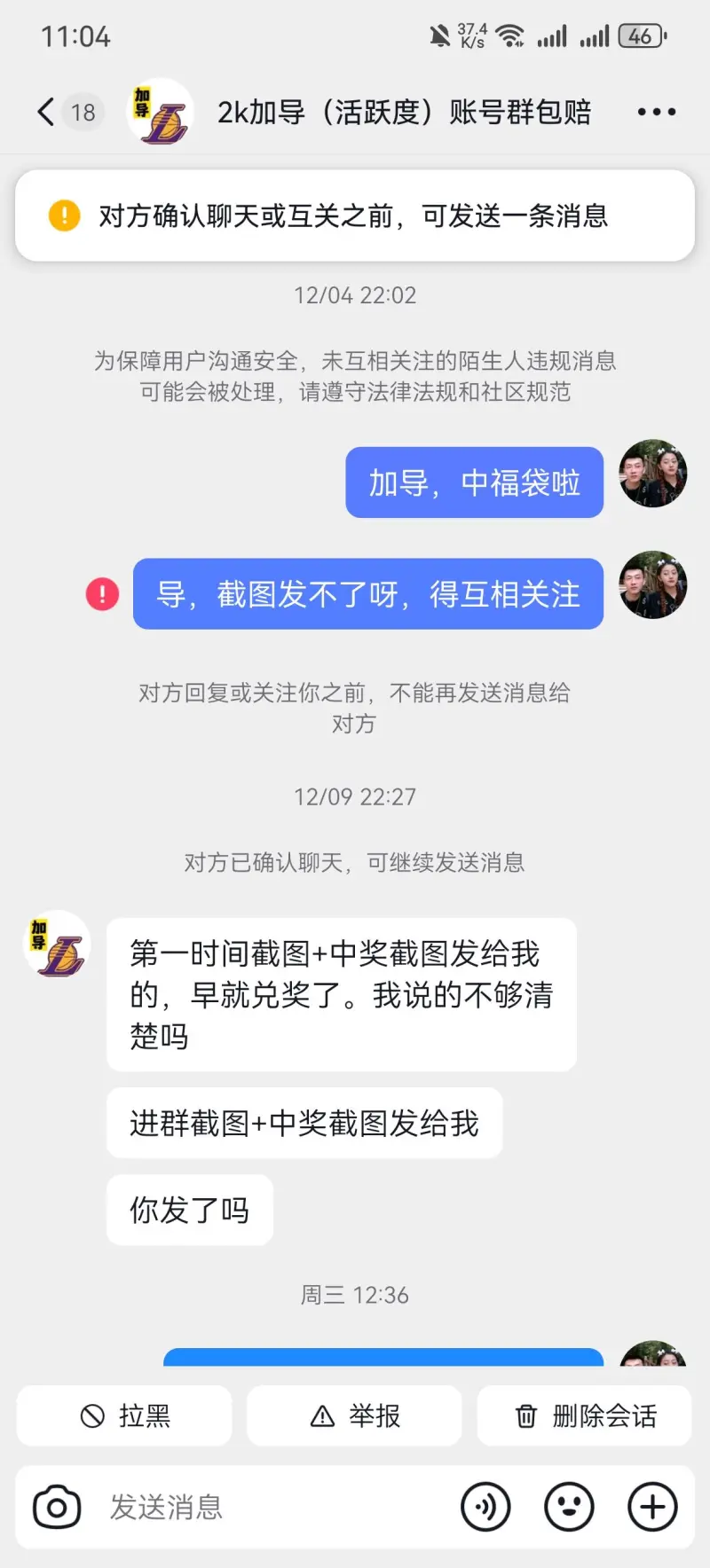Open the three-dot overflow menu
The image size is (710, 1568).
tap(656, 112)
